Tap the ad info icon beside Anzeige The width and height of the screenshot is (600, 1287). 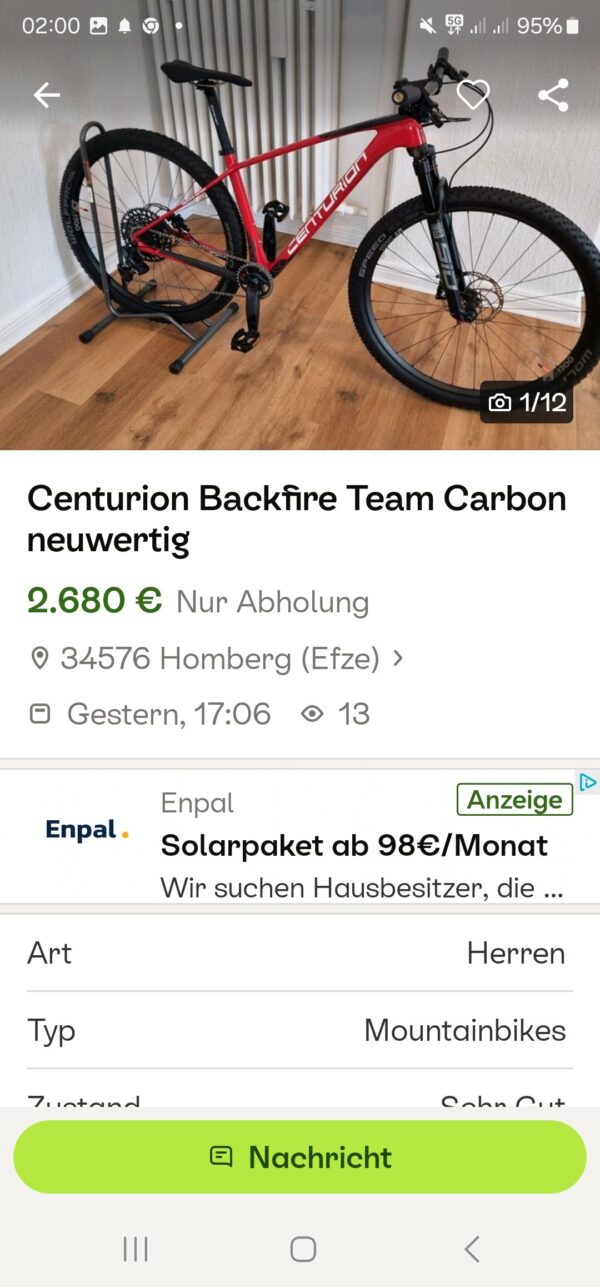(589, 782)
